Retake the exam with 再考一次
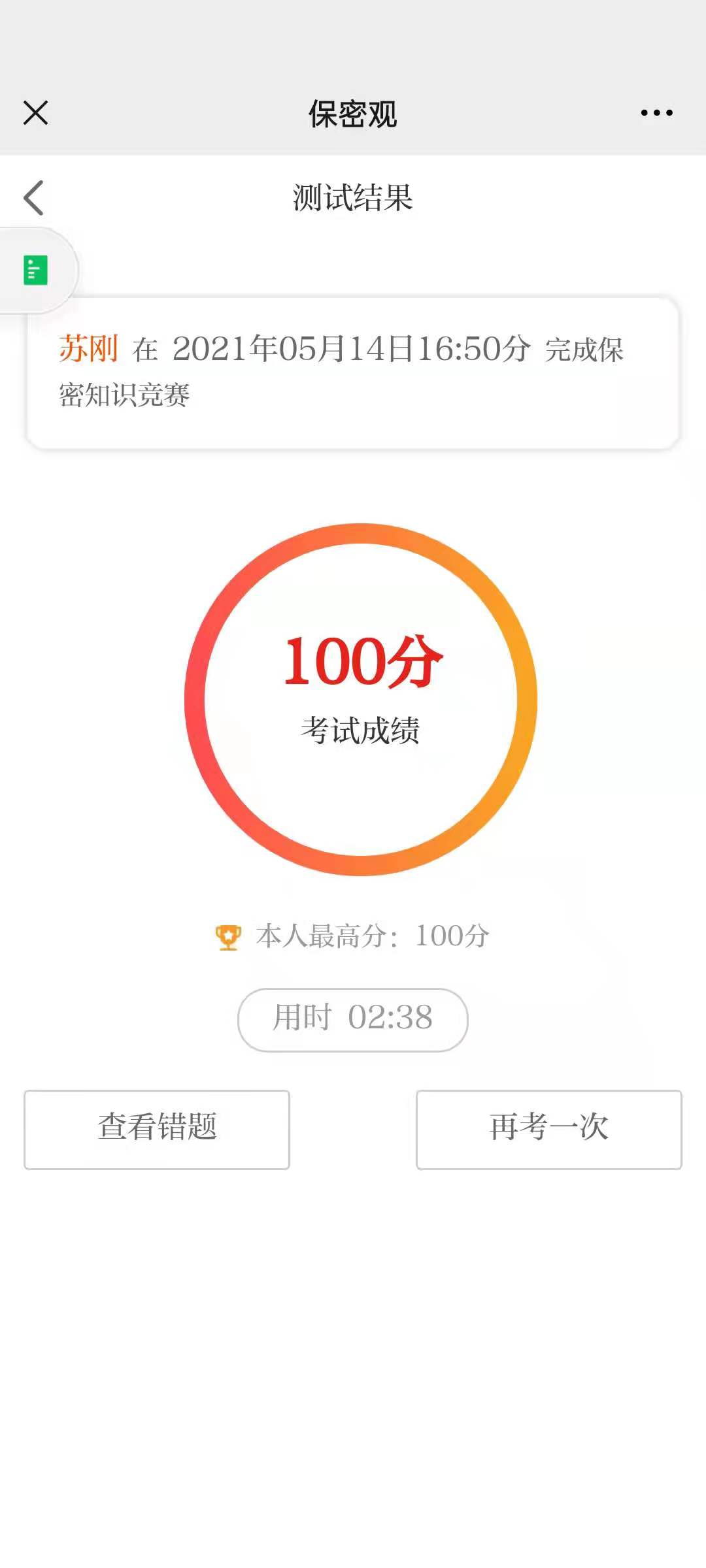The image size is (706, 1568). click(549, 1130)
